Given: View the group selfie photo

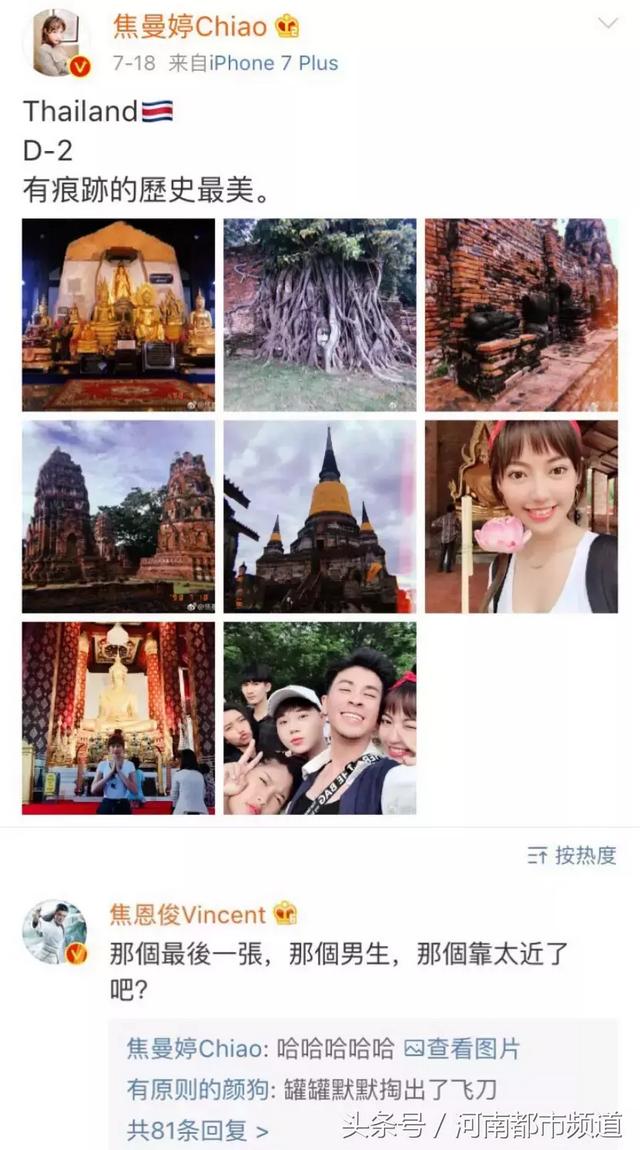Looking at the screenshot, I should (x=320, y=718).
